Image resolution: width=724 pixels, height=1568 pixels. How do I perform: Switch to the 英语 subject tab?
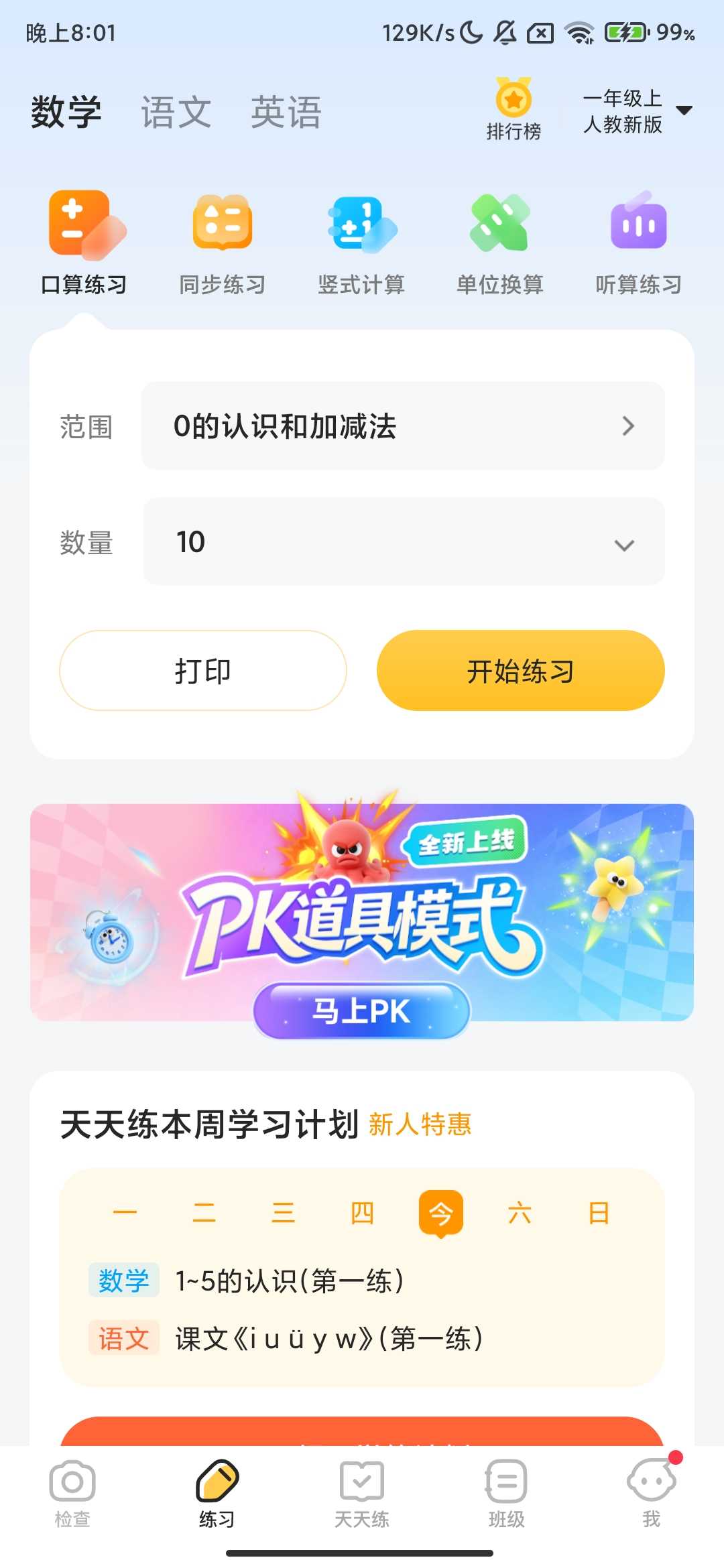point(286,111)
